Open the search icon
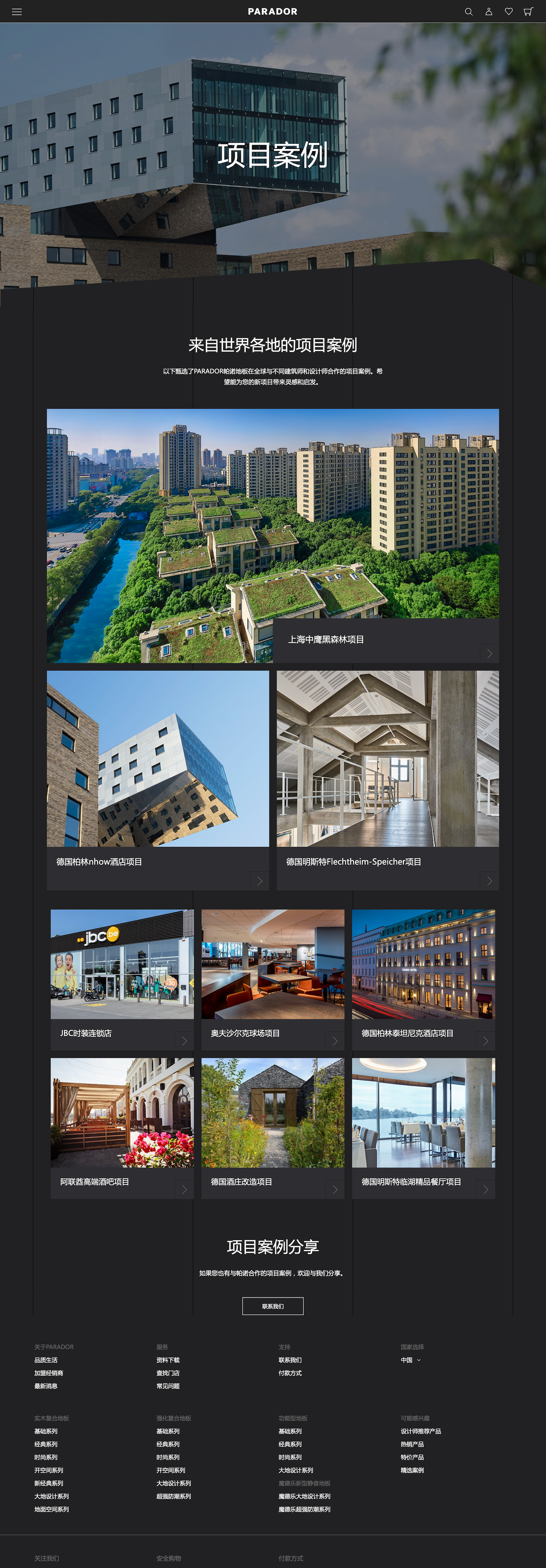This screenshot has height=1568, width=546. point(469,12)
